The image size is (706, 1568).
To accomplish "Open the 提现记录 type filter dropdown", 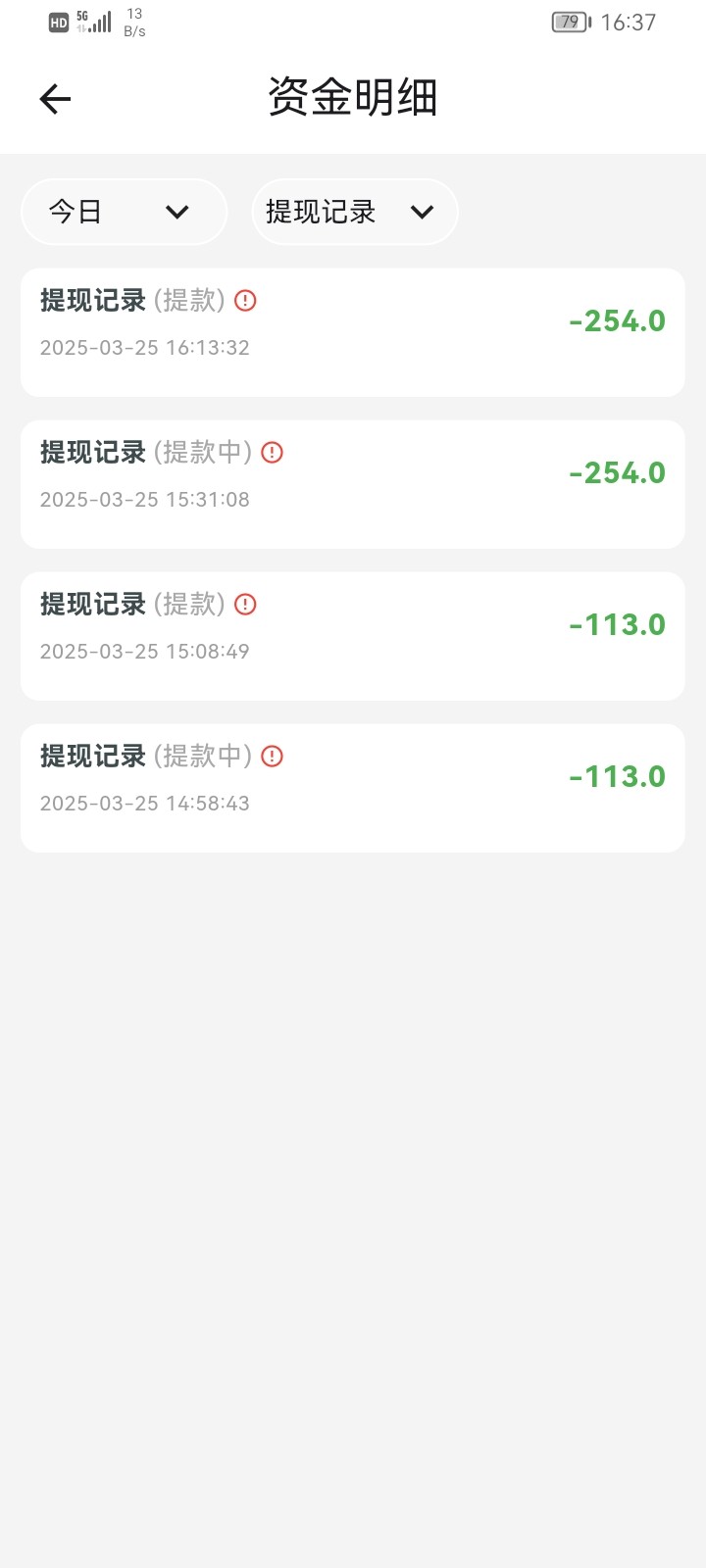I will (x=354, y=212).
